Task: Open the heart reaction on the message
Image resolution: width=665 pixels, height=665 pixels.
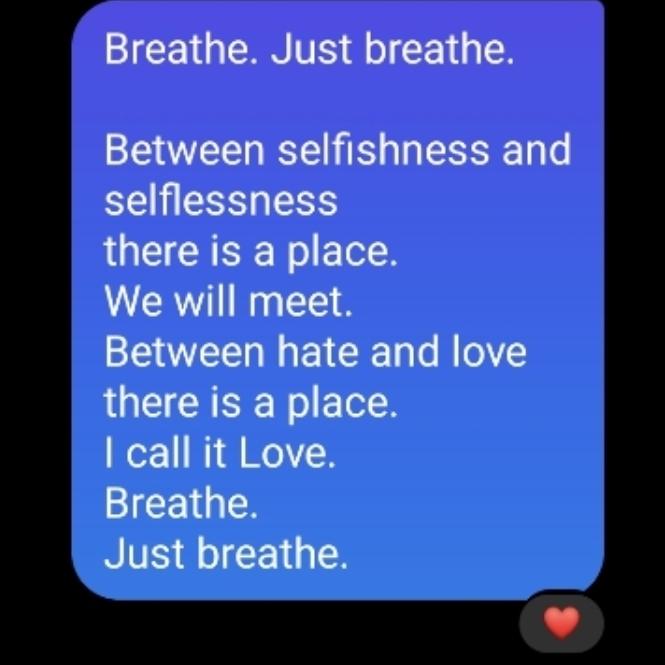Action: (561, 623)
